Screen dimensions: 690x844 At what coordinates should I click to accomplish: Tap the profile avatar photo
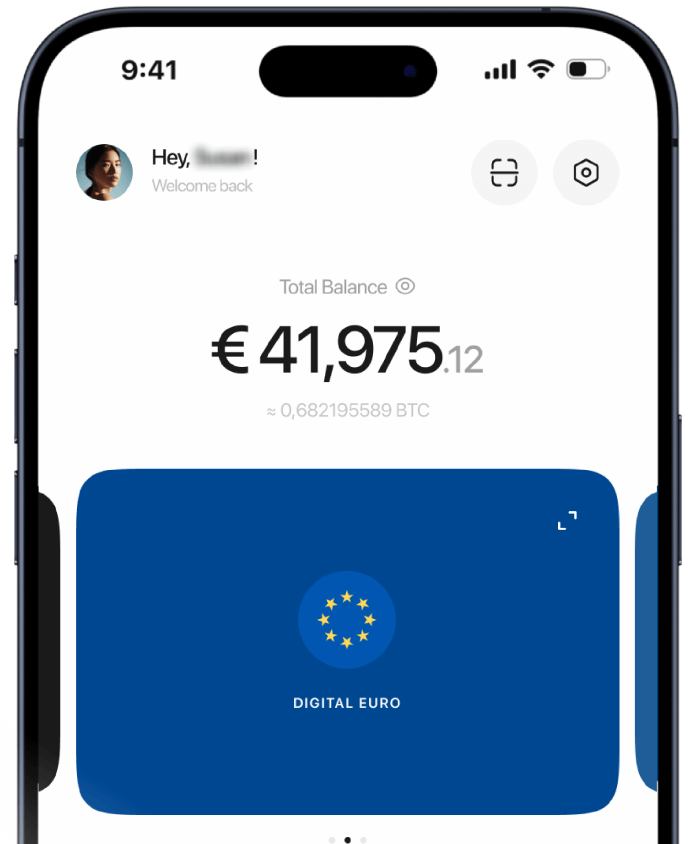coord(104,173)
